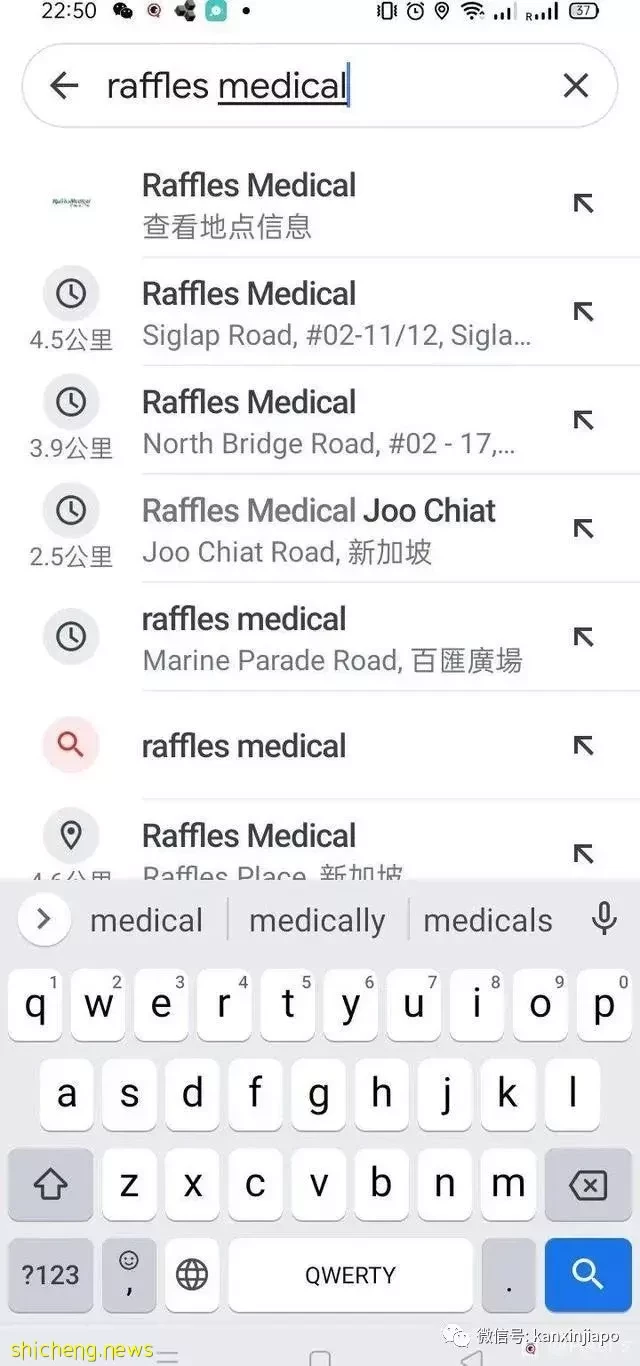The image size is (640, 1366).
Task: Pick the keyboard suggestion "medically"
Action: 317,920
